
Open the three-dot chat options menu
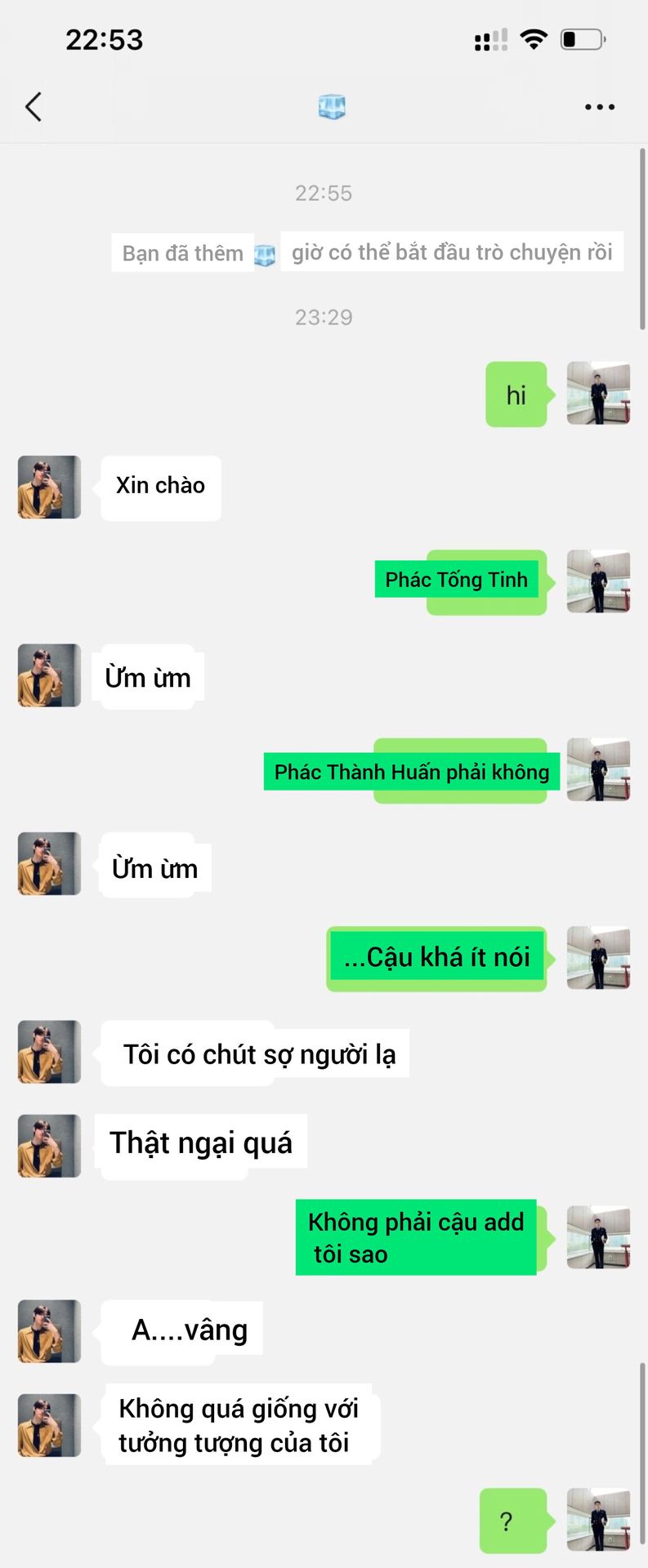click(x=599, y=107)
